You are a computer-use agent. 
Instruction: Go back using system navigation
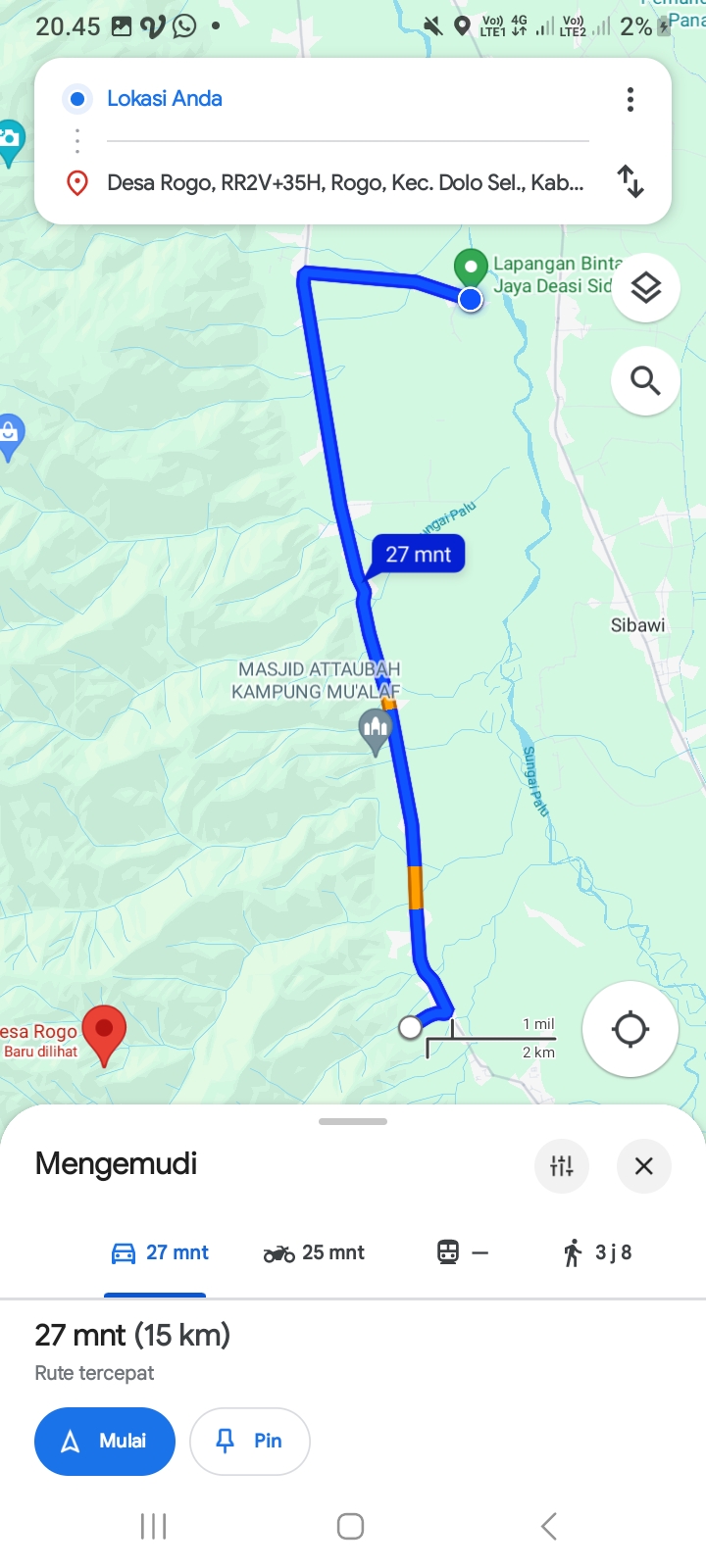pyautogui.click(x=549, y=1526)
